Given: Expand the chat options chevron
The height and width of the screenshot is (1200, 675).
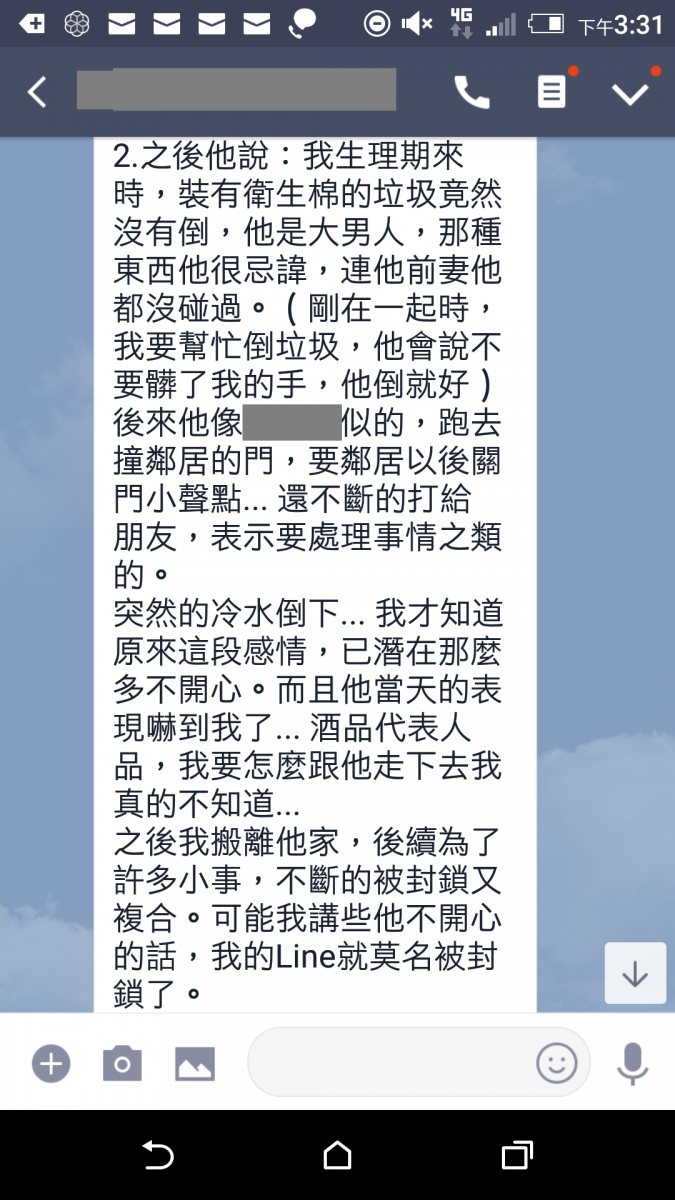Looking at the screenshot, I should [630, 93].
